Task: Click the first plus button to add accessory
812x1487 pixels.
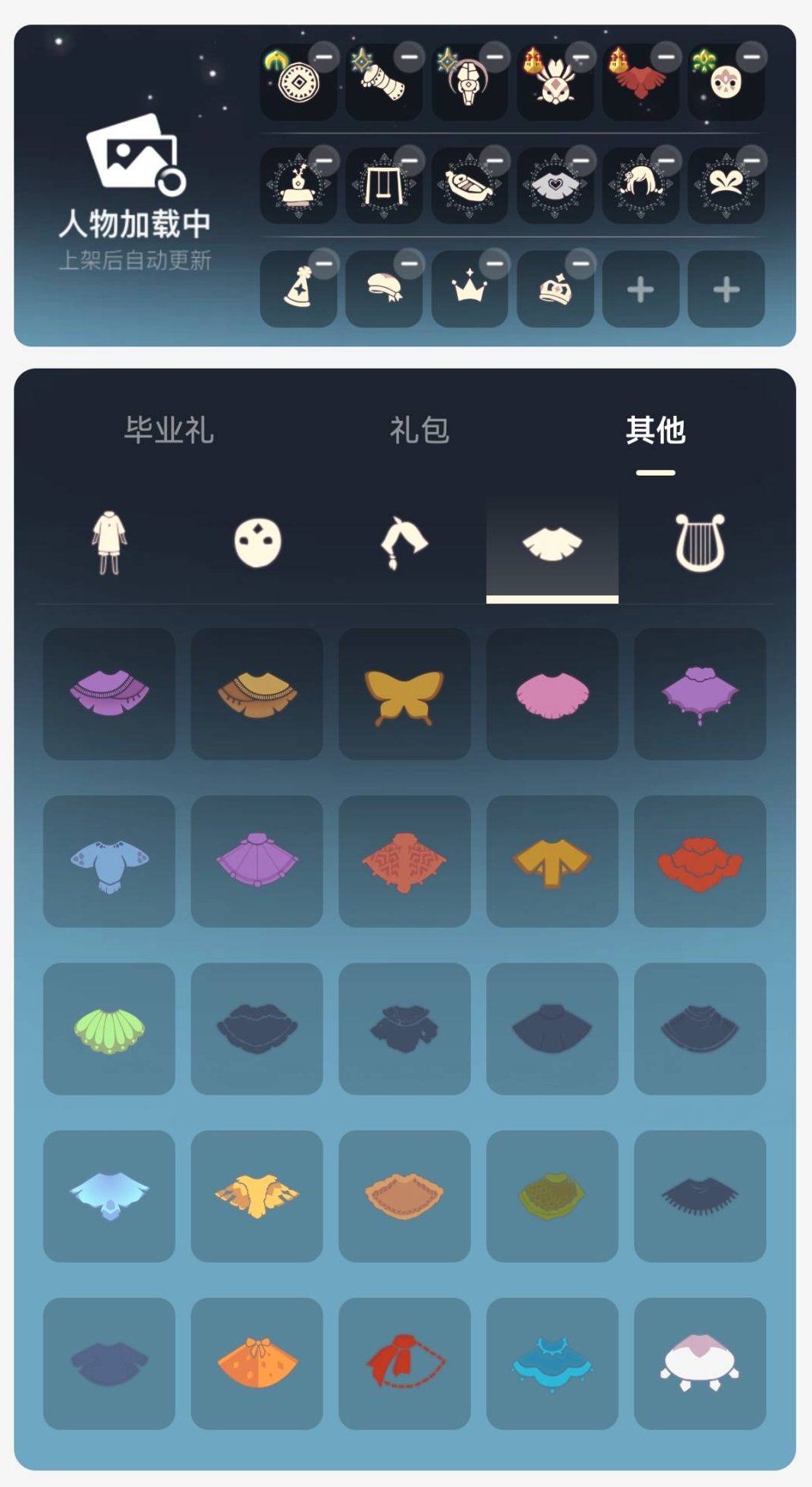Action: [x=641, y=289]
